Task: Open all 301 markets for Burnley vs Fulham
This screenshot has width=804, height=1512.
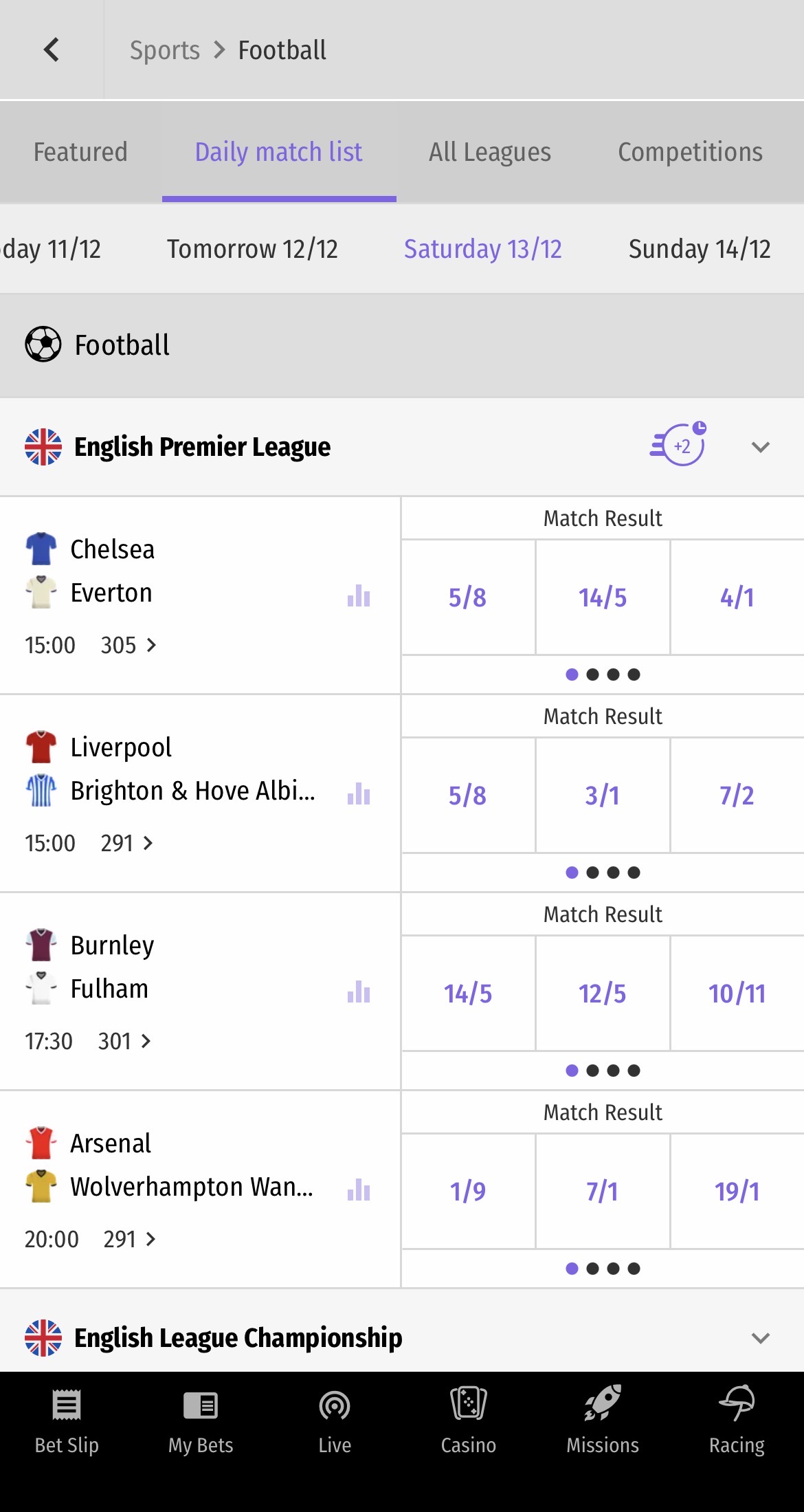Action: point(124,1040)
